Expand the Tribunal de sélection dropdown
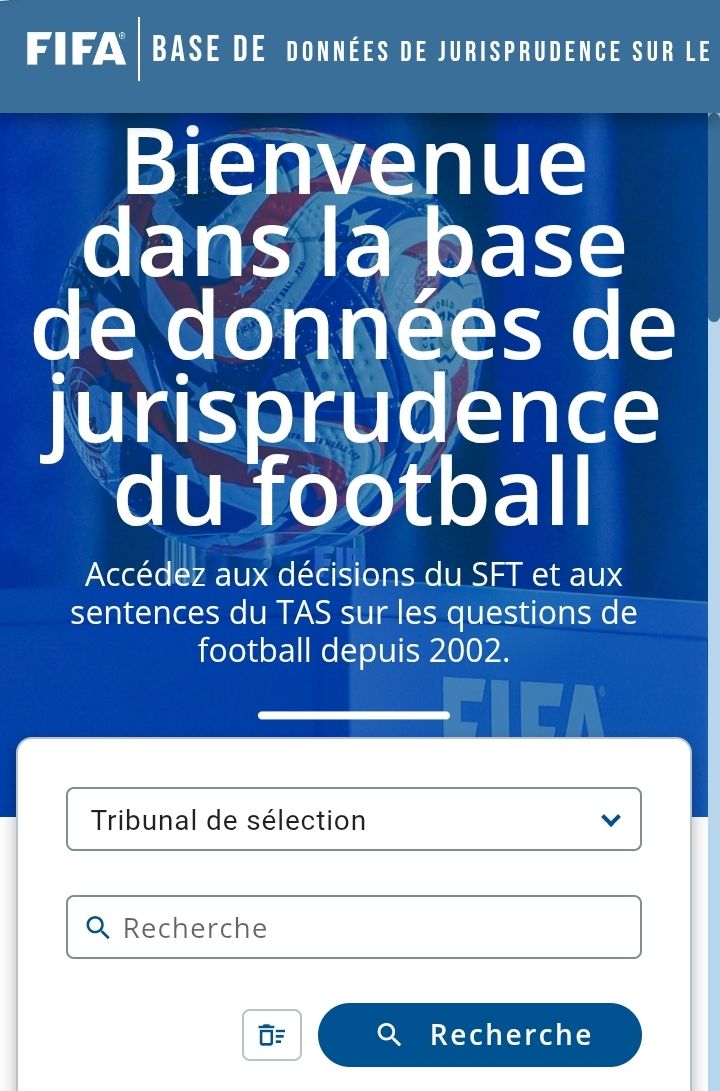This screenshot has height=1091, width=720. [x=353, y=820]
